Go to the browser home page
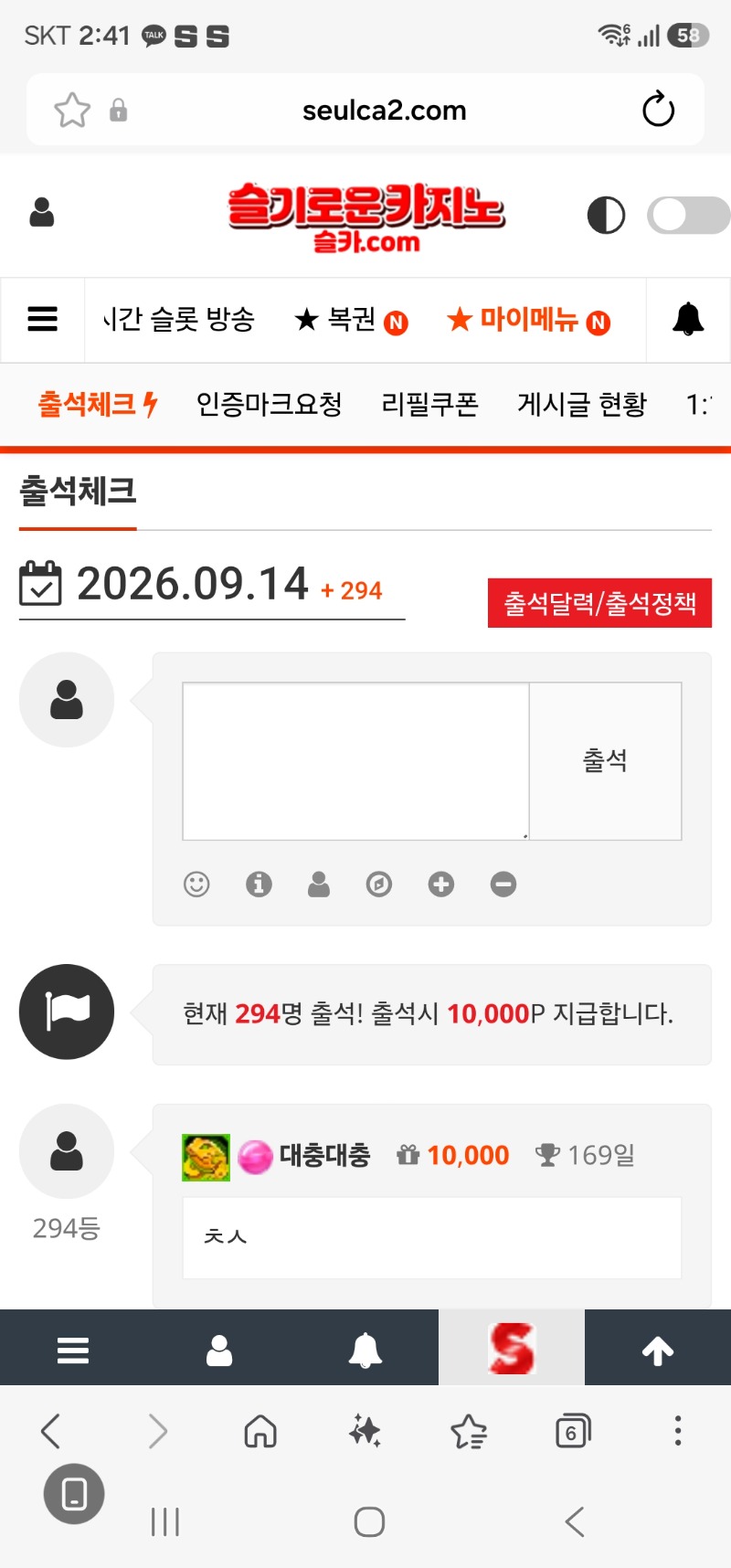731x1568 pixels. tap(260, 1431)
